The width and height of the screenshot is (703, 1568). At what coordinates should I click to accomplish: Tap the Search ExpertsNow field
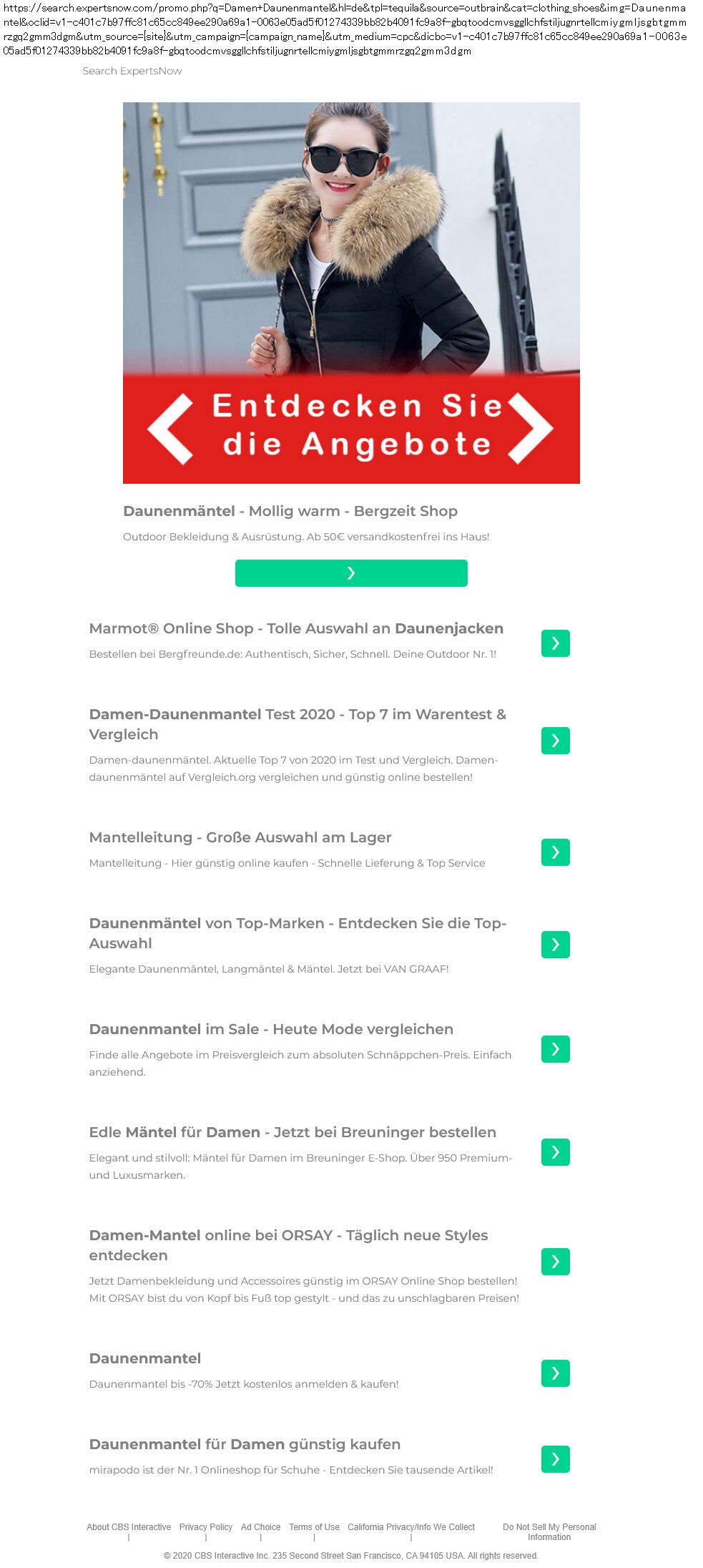click(132, 71)
